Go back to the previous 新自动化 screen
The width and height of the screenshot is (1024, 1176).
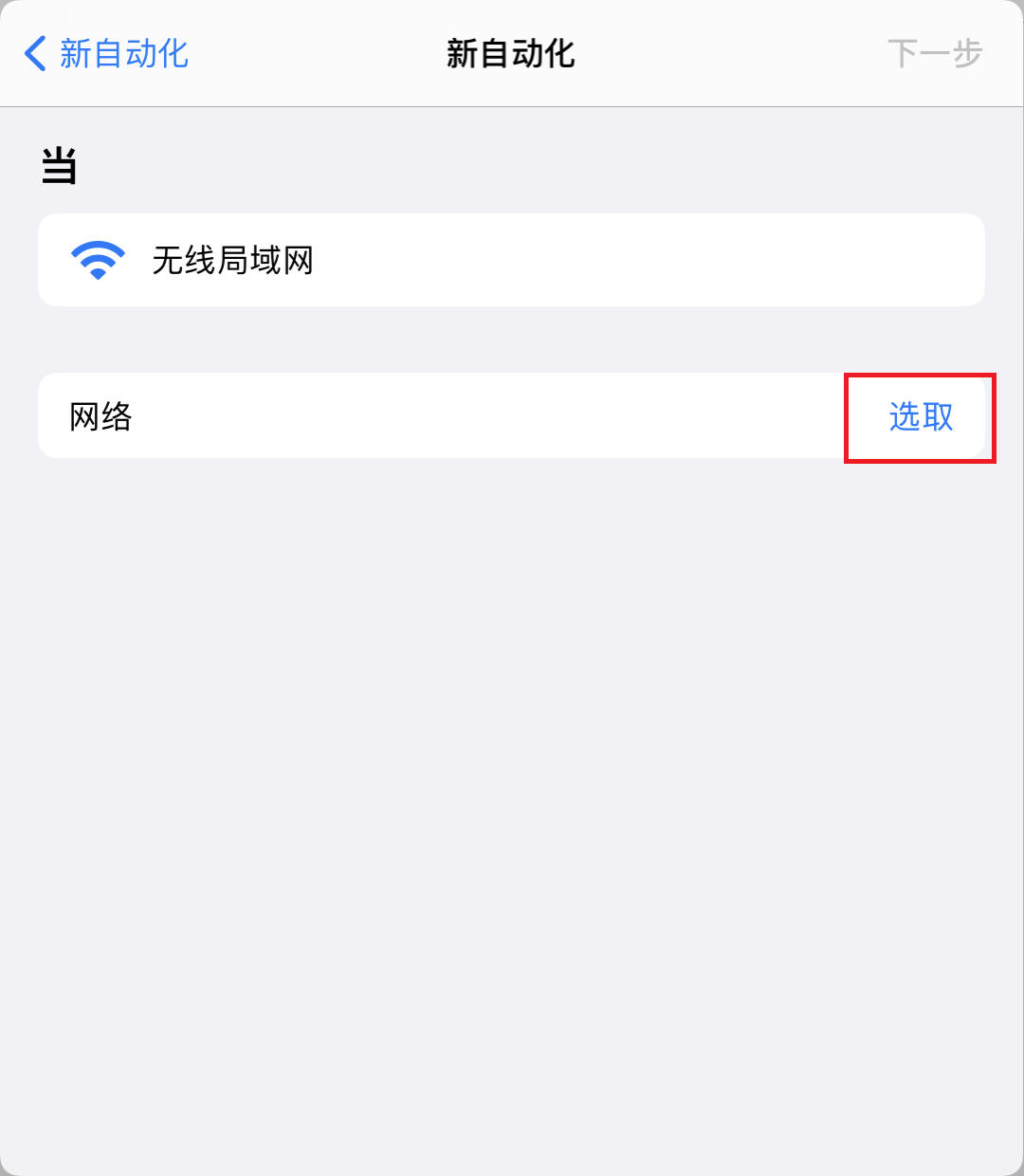[106, 54]
